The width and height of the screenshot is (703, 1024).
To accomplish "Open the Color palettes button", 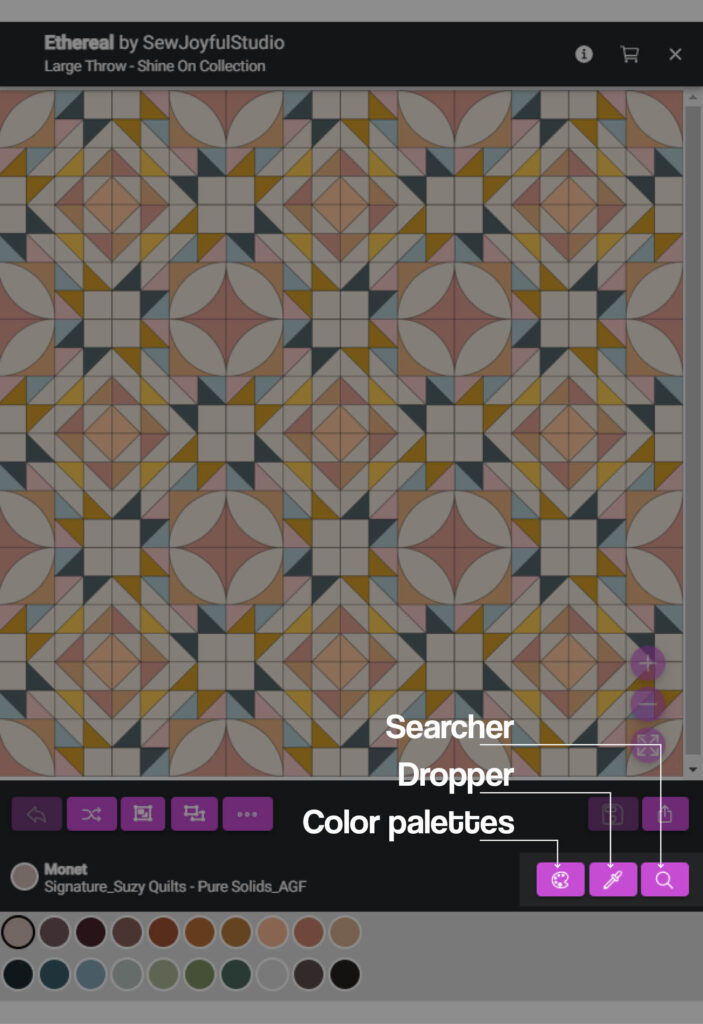I will click(x=560, y=880).
